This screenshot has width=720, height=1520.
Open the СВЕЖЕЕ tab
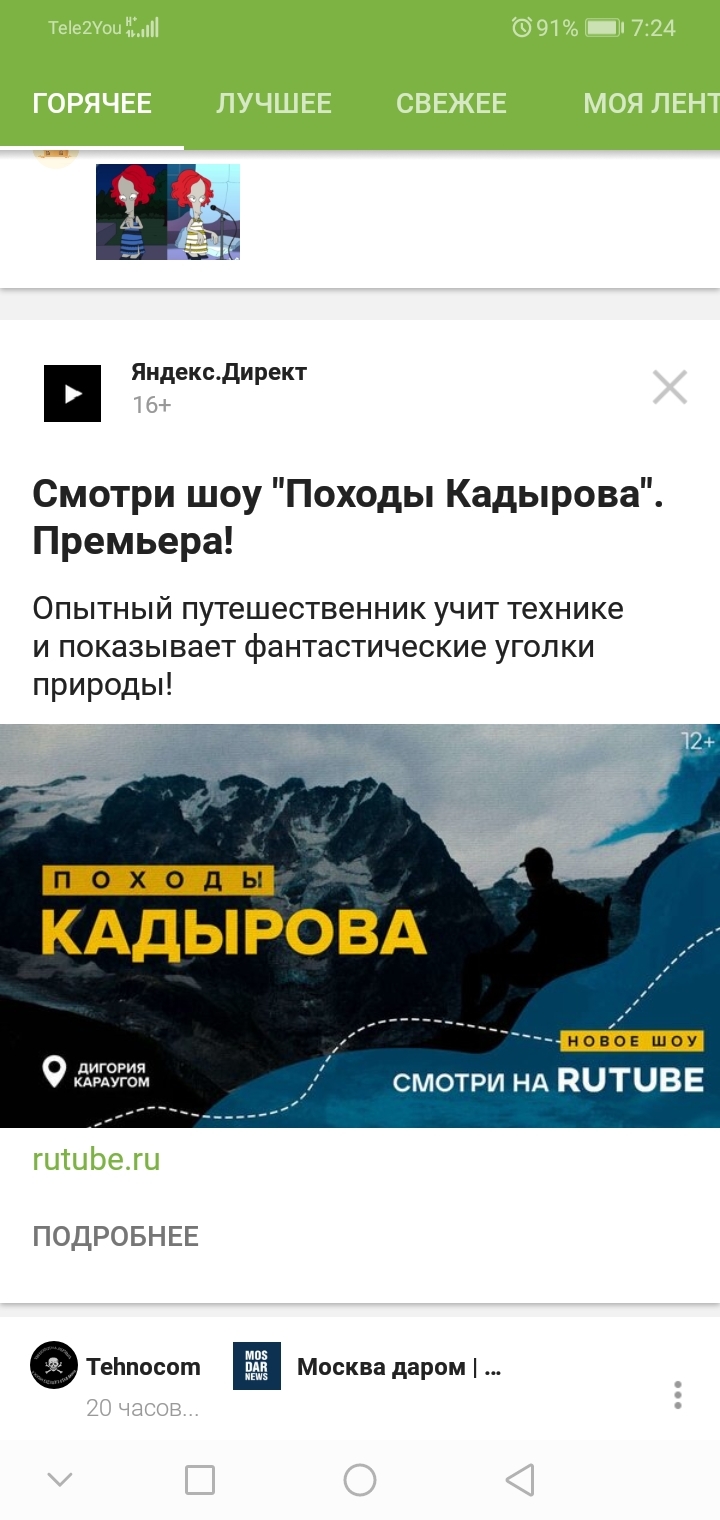(451, 103)
